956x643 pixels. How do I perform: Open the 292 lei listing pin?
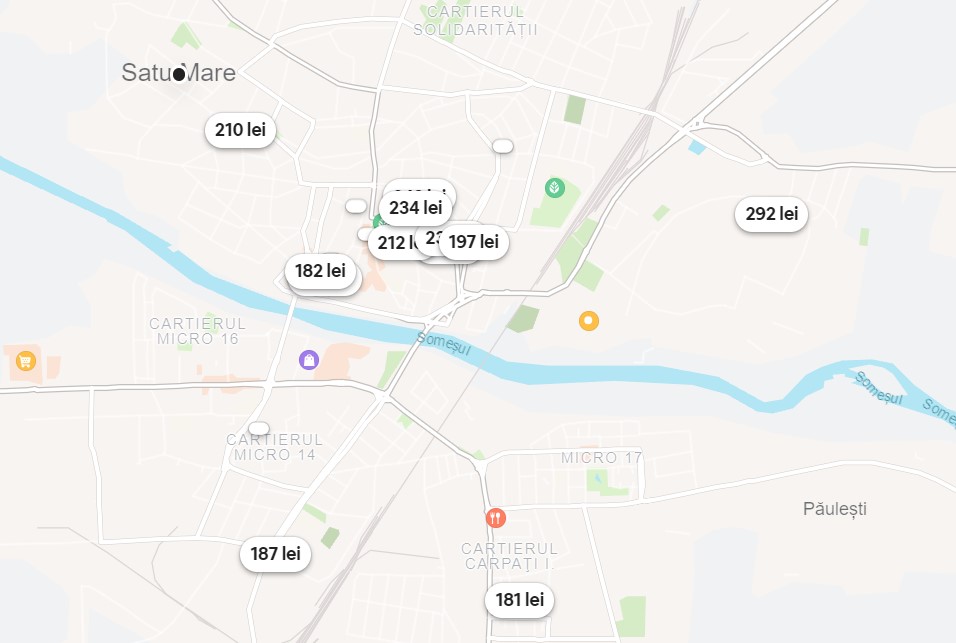pyautogui.click(x=771, y=214)
